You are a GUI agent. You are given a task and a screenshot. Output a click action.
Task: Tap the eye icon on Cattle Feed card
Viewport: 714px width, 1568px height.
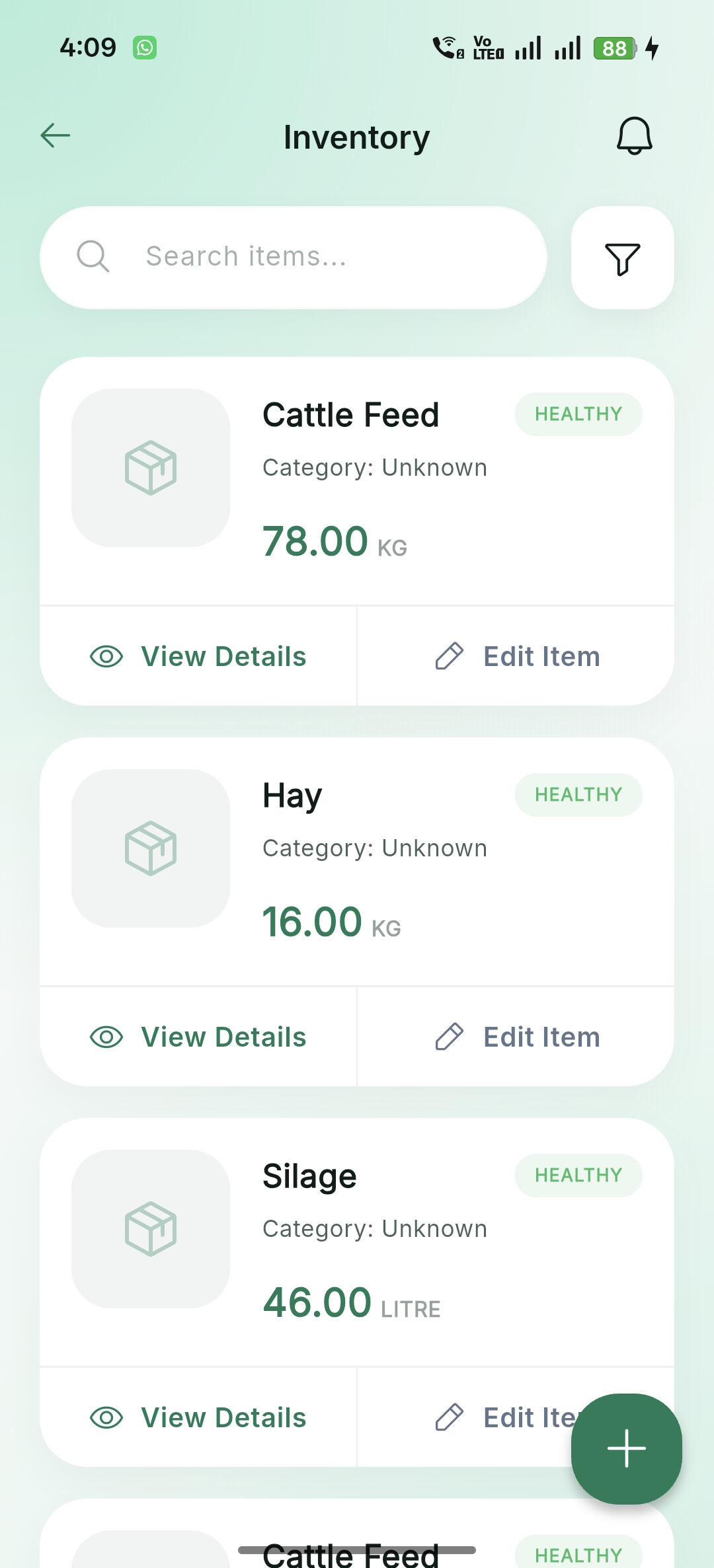pyautogui.click(x=107, y=656)
